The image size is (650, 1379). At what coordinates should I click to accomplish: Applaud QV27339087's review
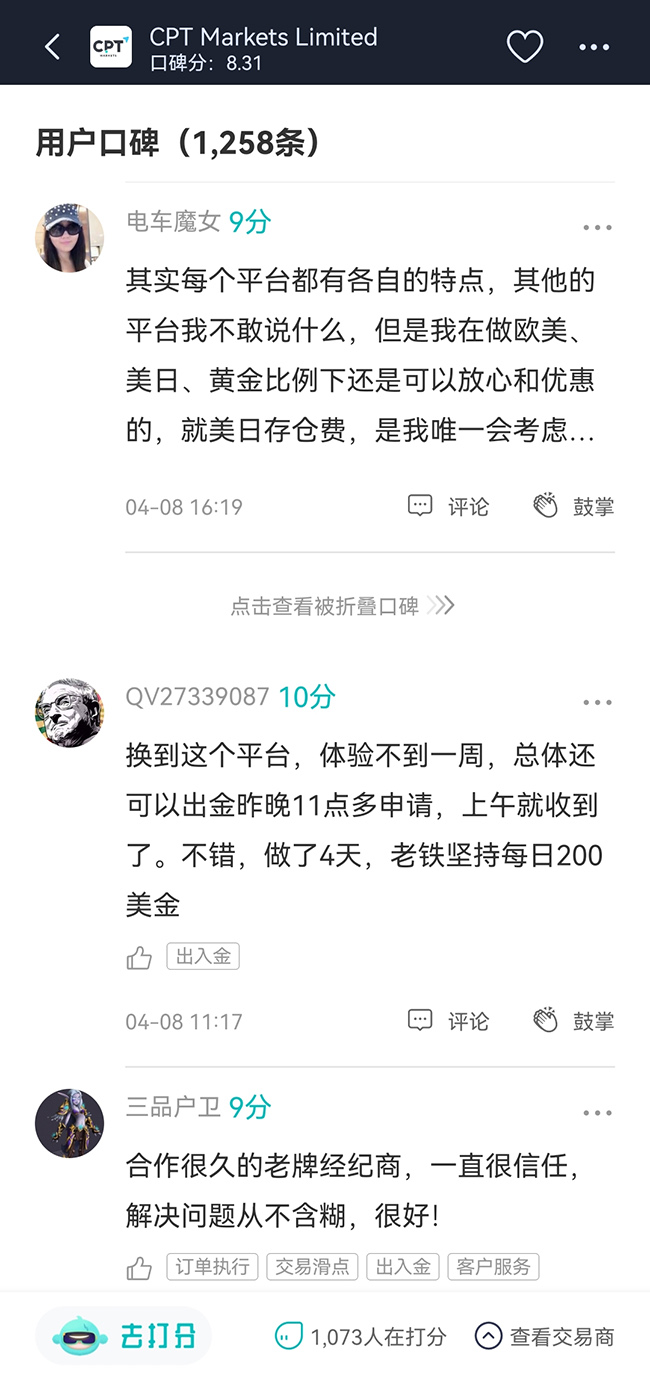(x=574, y=1021)
